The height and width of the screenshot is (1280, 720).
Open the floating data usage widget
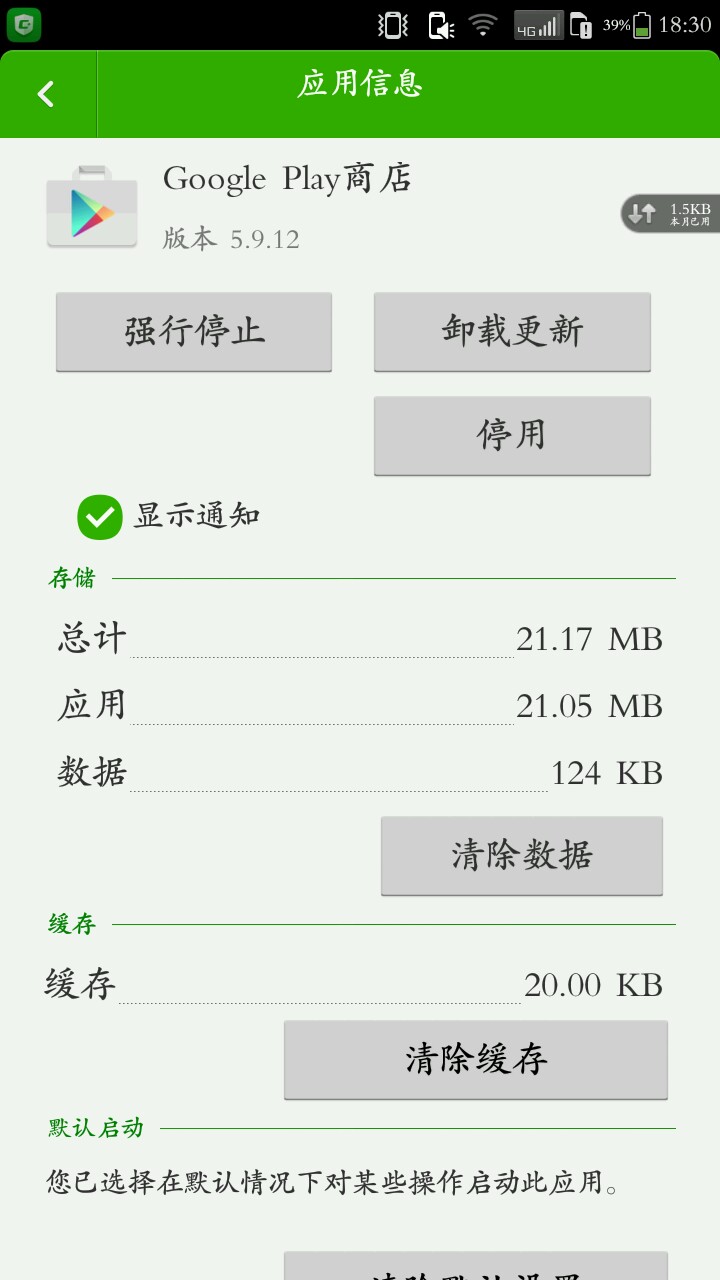click(668, 213)
